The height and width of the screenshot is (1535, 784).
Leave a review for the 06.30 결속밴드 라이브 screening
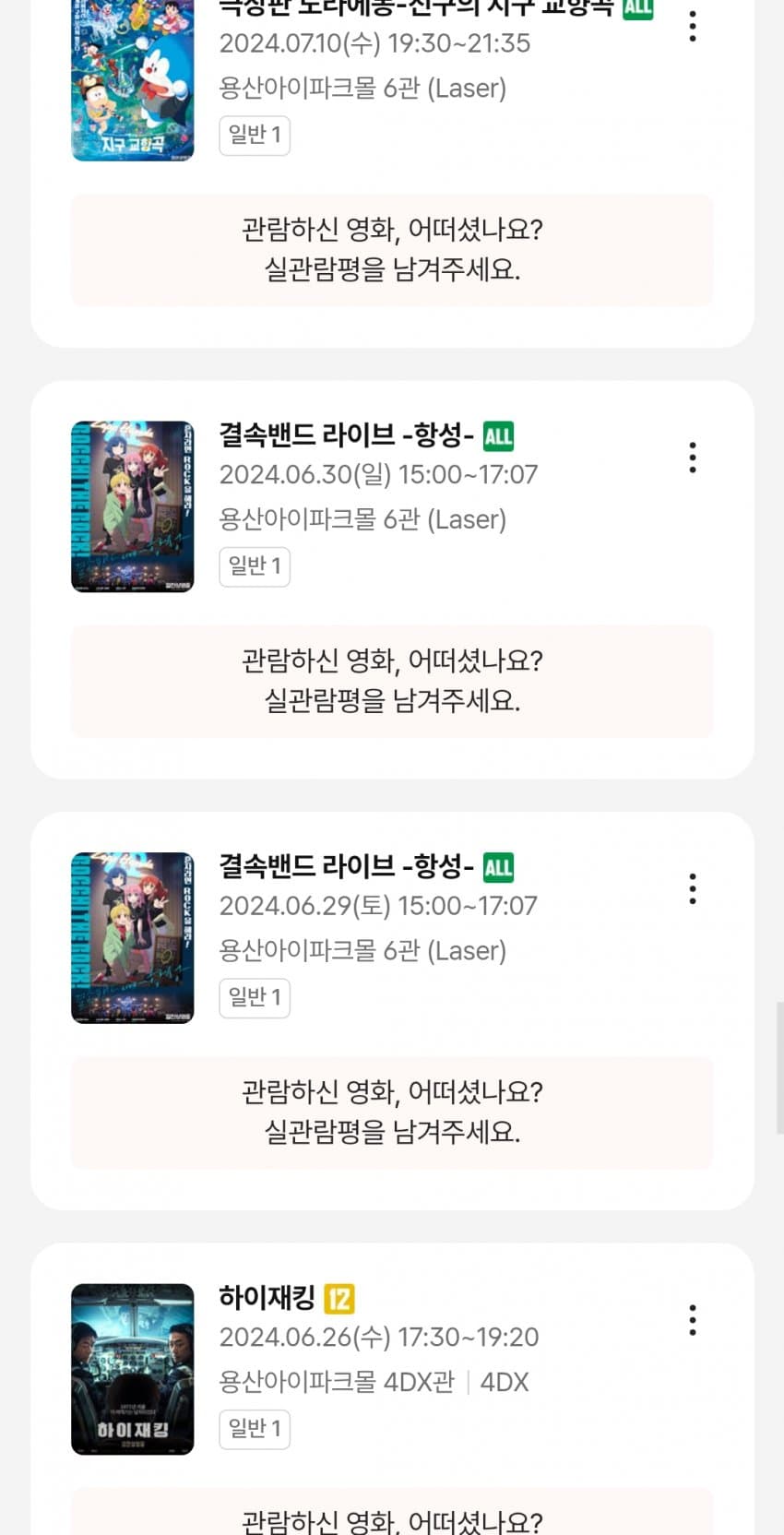[x=392, y=681]
